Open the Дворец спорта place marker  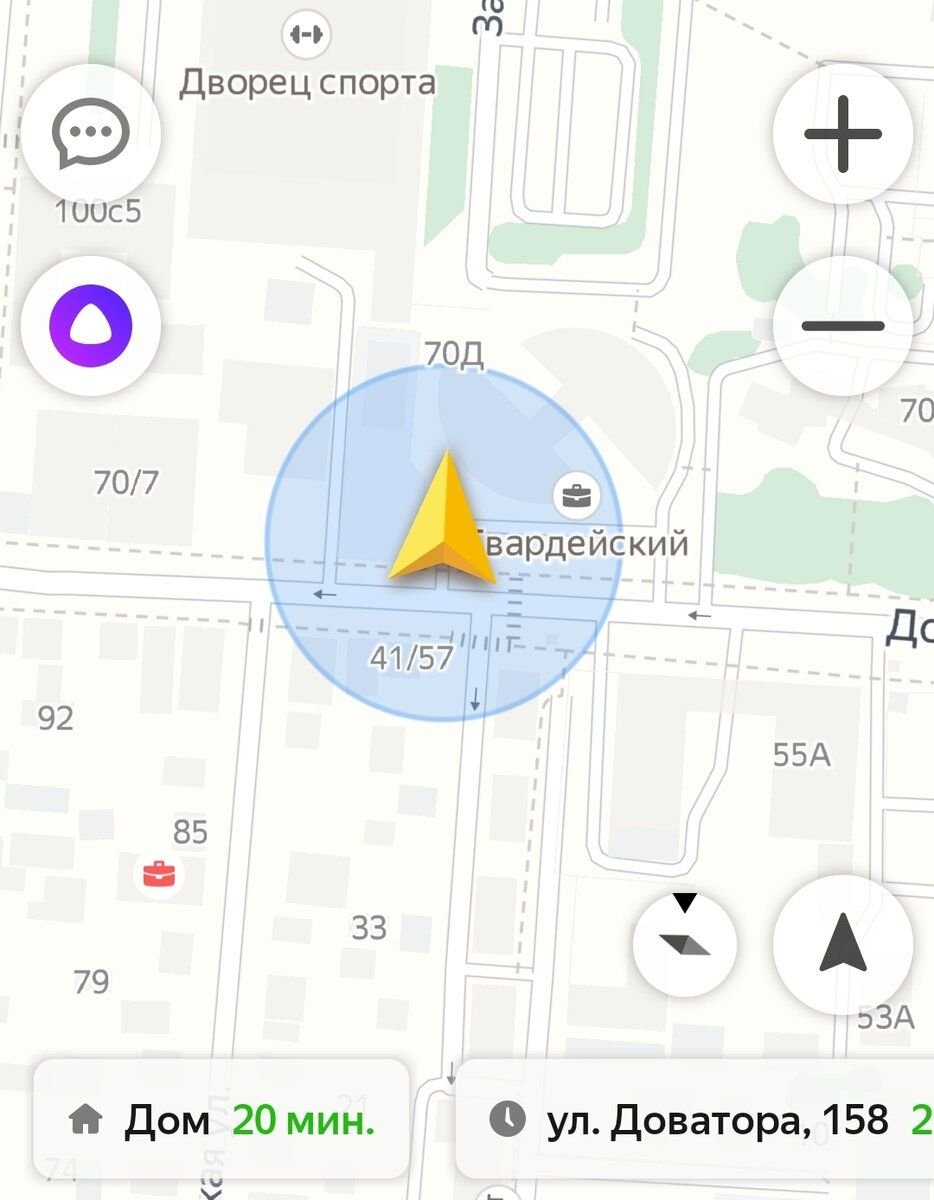point(304,34)
